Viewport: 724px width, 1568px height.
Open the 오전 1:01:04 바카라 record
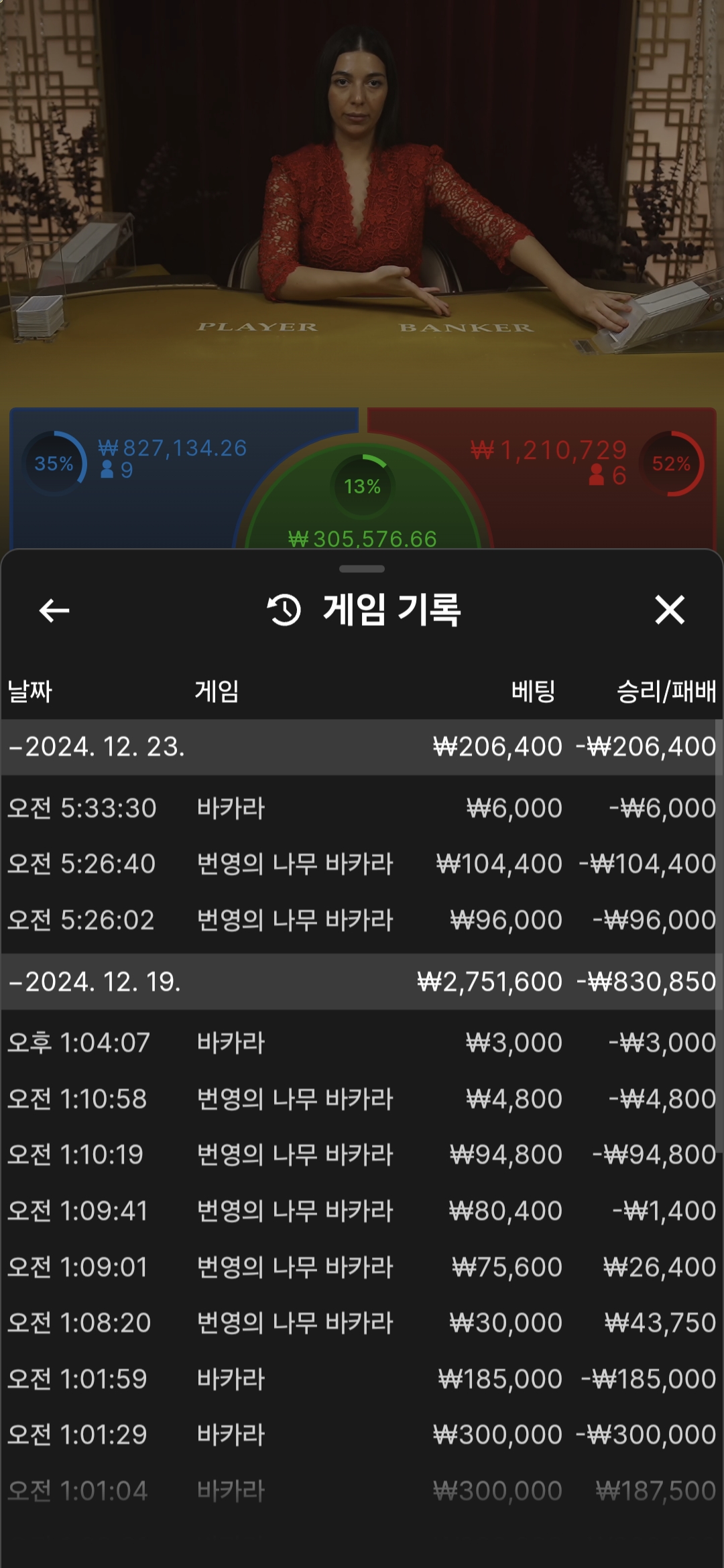click(361, 1492)
